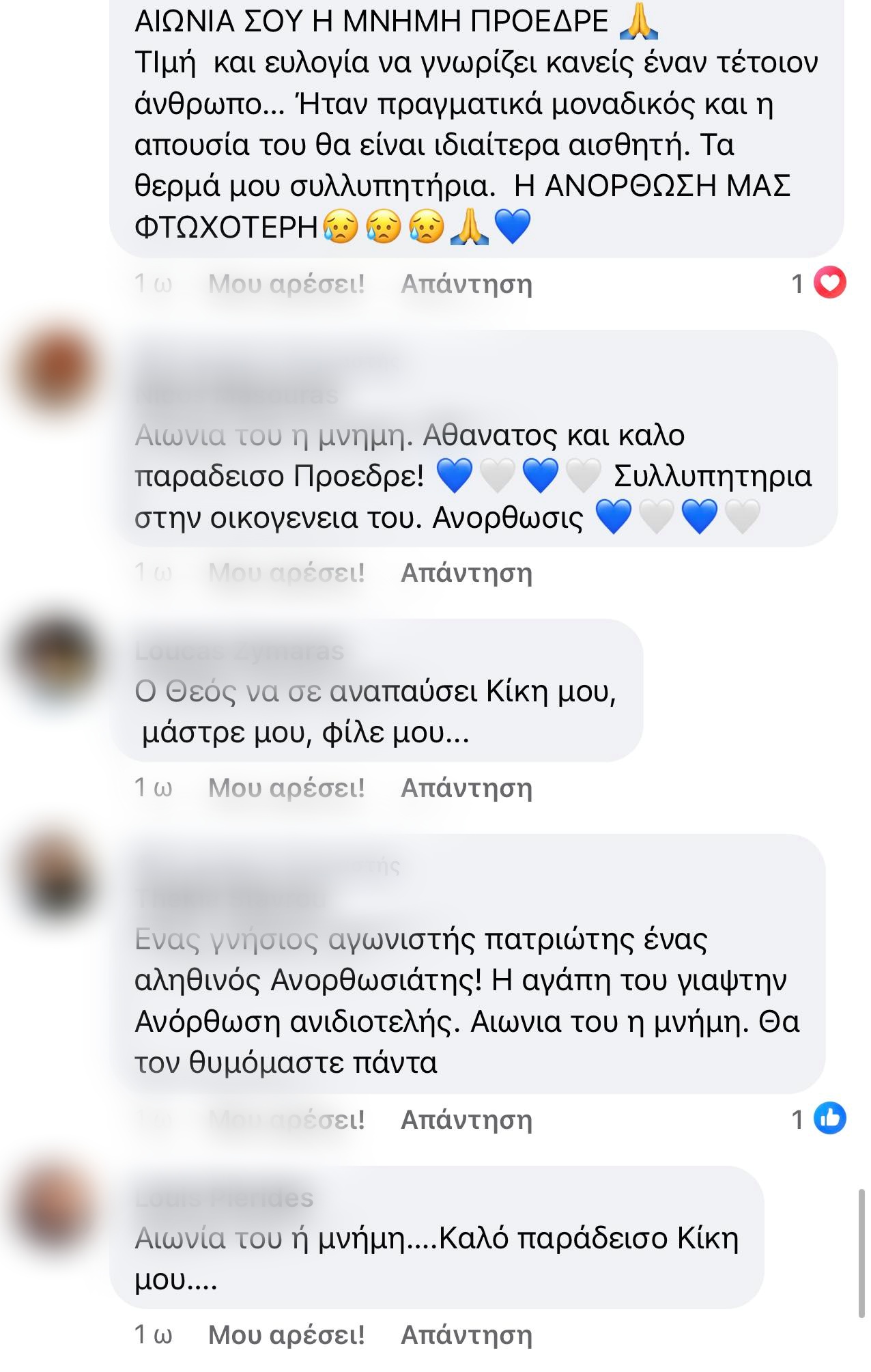This screenshot has width=871, height=1372.
Task: Like the 'Καλό παράδεισο Κίκη μου' comment
Action: click(286, 1334)
